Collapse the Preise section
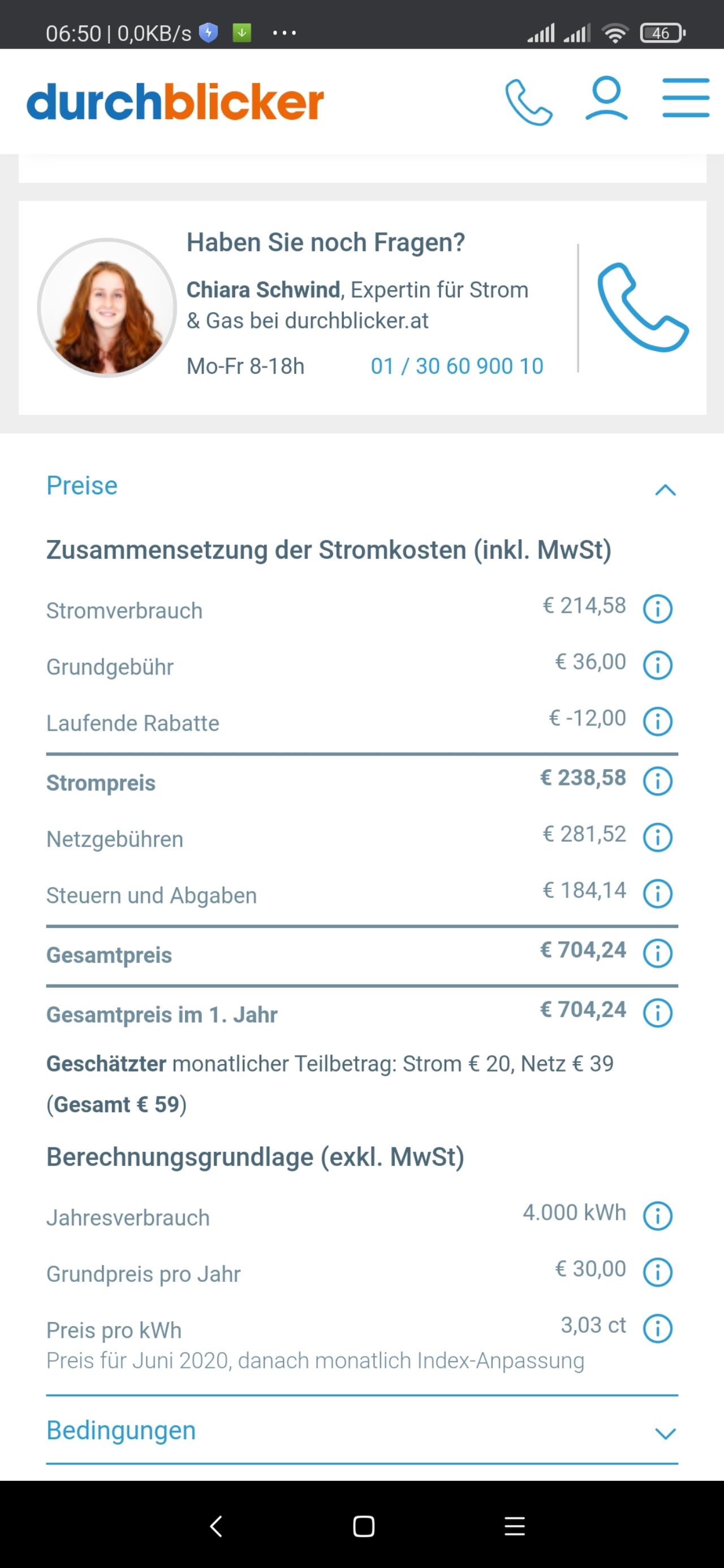The height and width of the screenshot is (1568, 724). coord(665,489)
